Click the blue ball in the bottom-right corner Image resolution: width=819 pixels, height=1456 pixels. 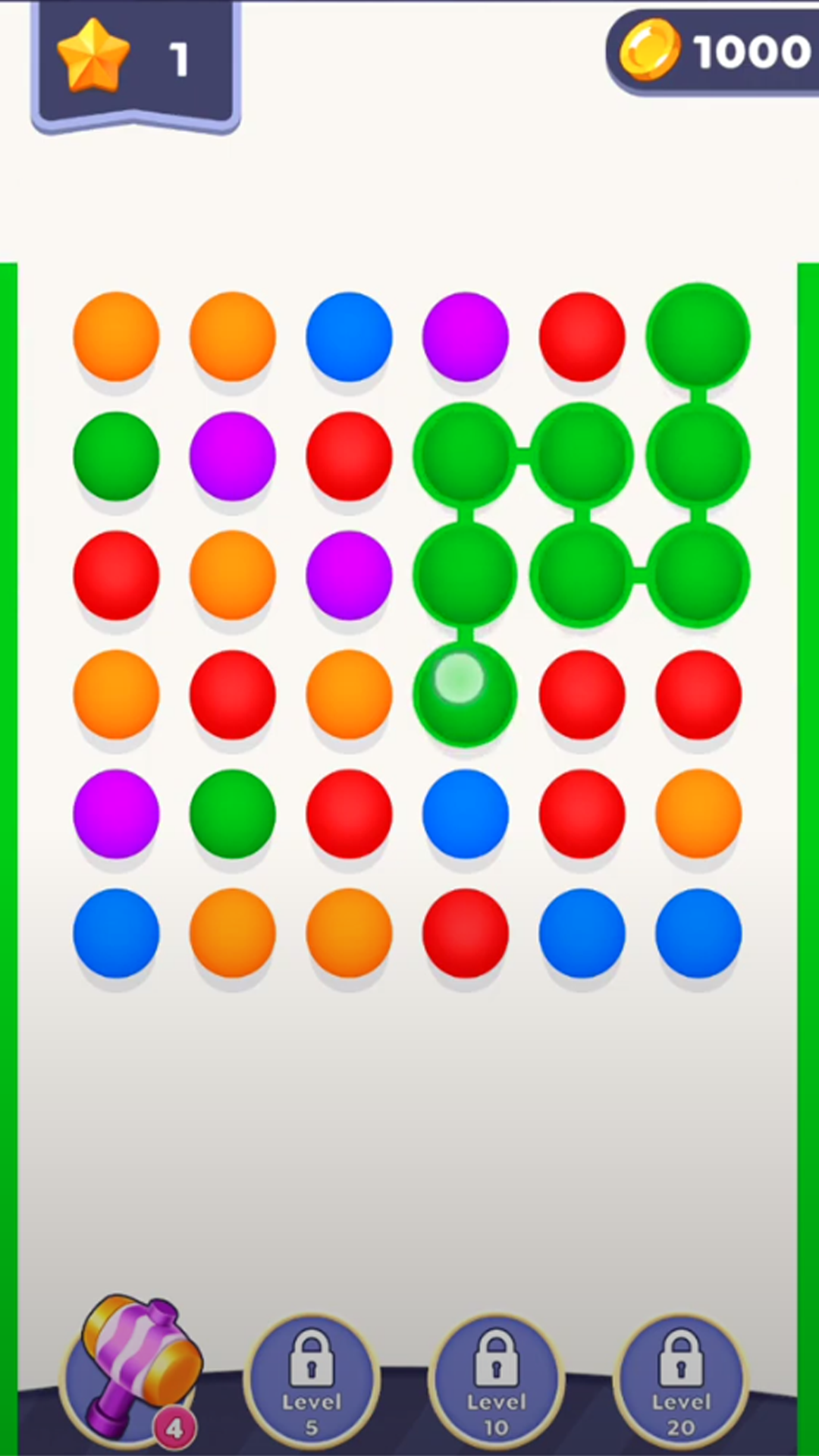pos(698,932)
